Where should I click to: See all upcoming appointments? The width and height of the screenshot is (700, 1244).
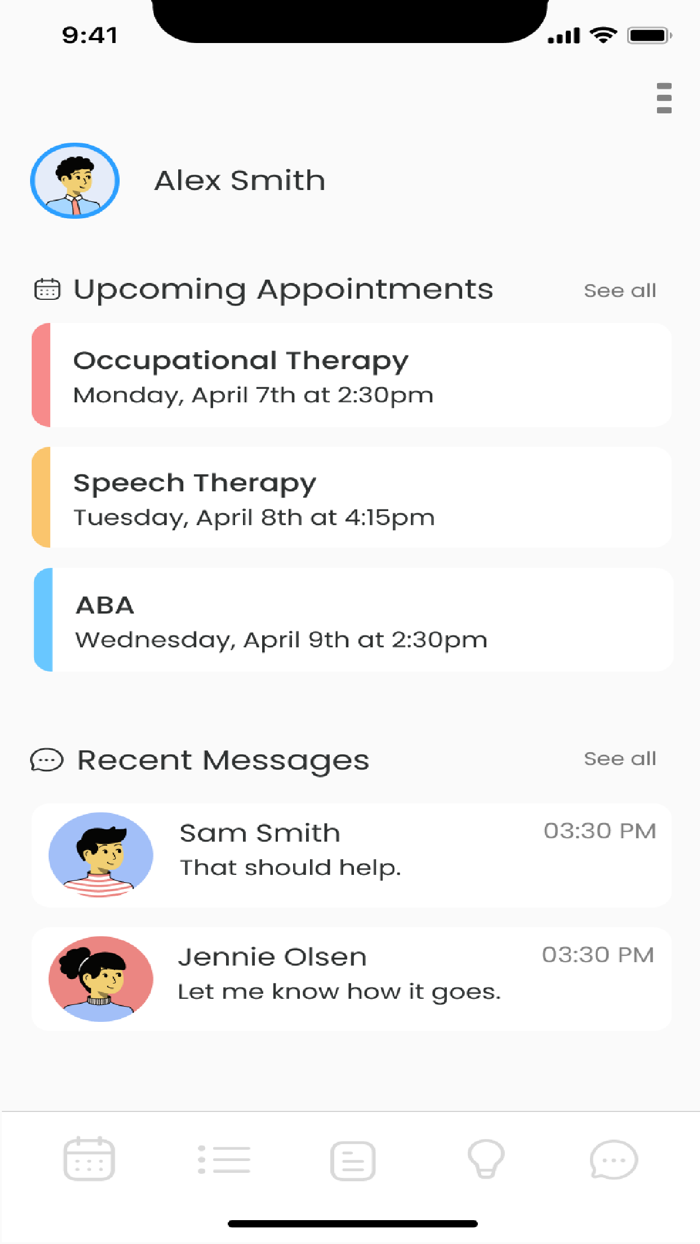[x=620, y=291]
